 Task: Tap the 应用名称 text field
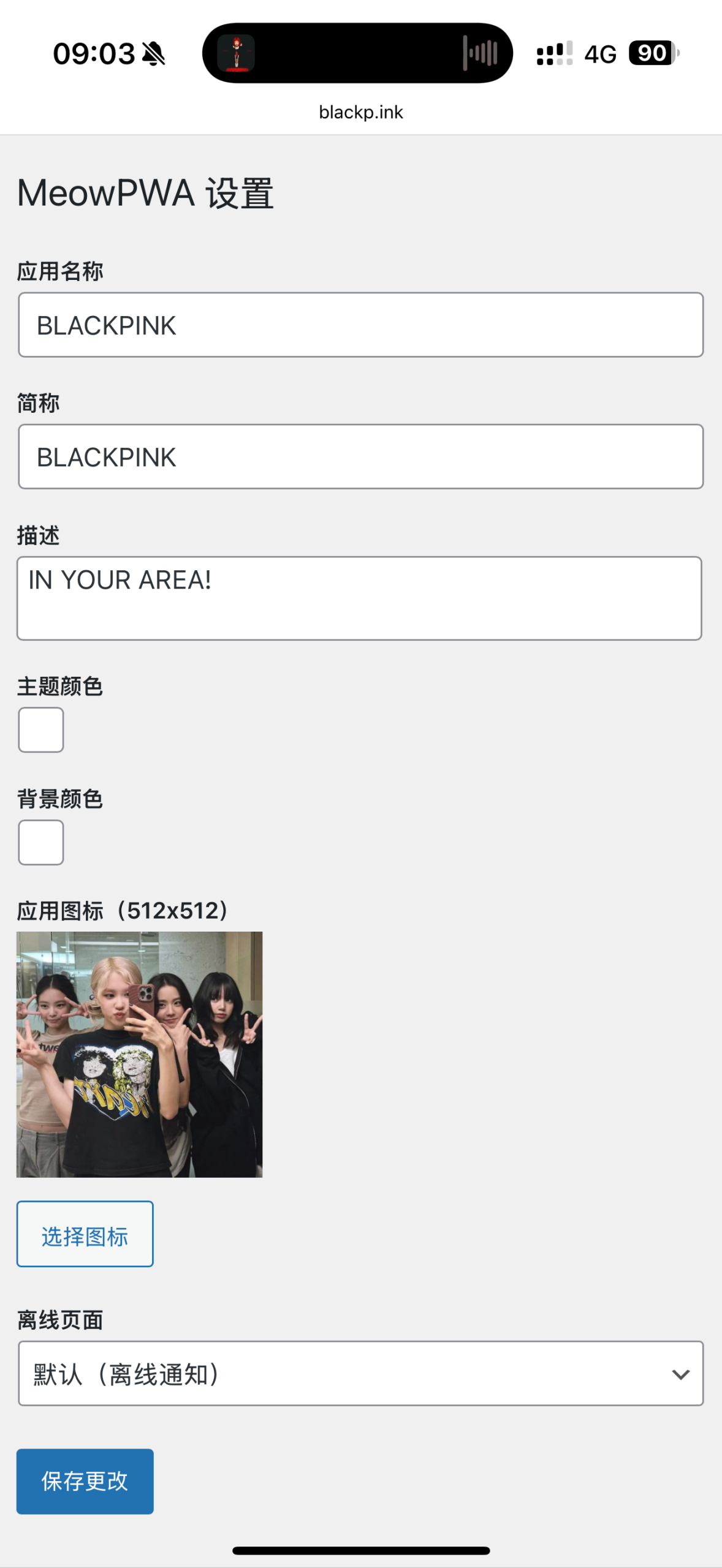[x=360, y=325]
